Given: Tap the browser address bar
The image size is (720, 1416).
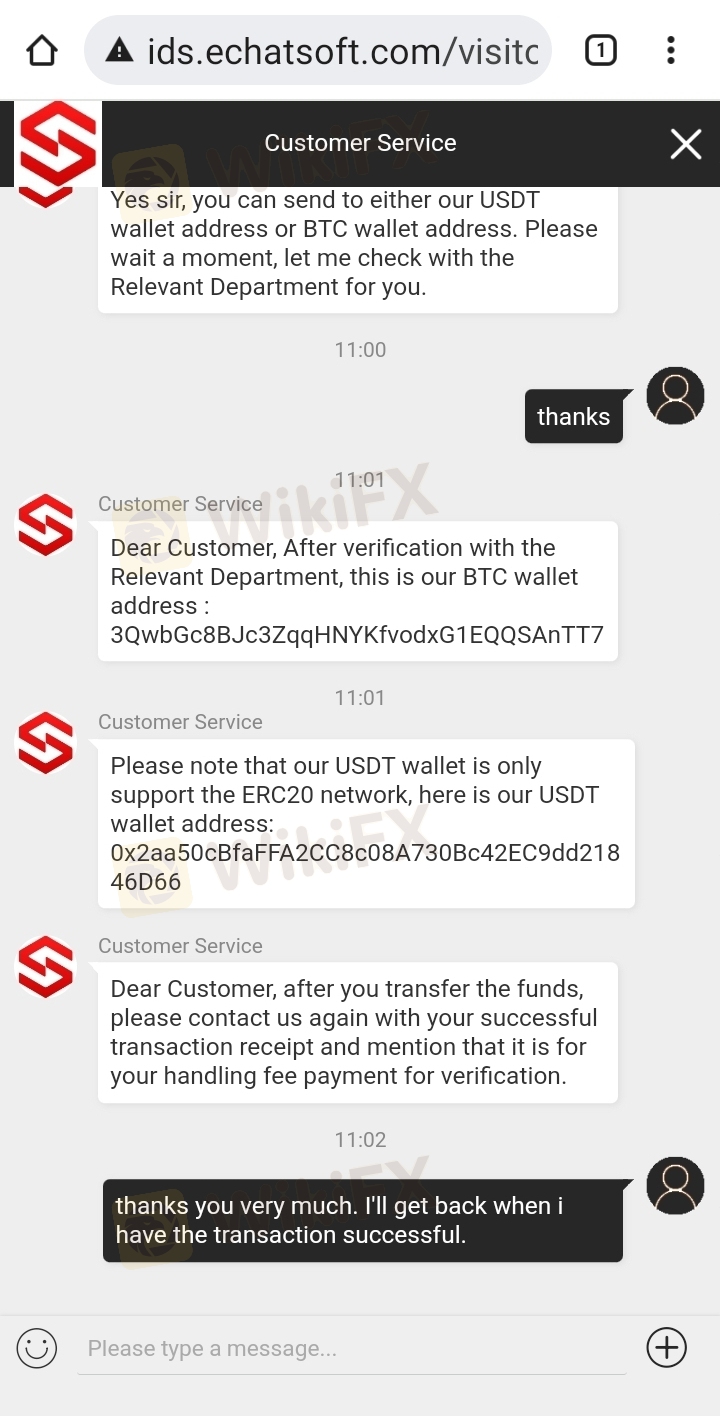Looking at the screenshot, I should [318, 50].
